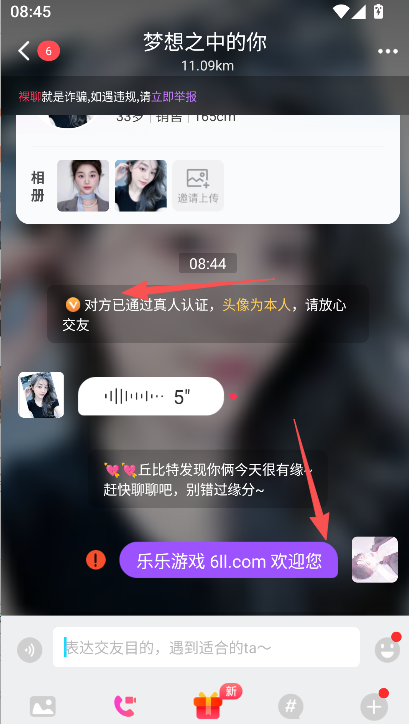Screen dimensions: 409x724
Task: Open the first album photo
Action: 83,186
